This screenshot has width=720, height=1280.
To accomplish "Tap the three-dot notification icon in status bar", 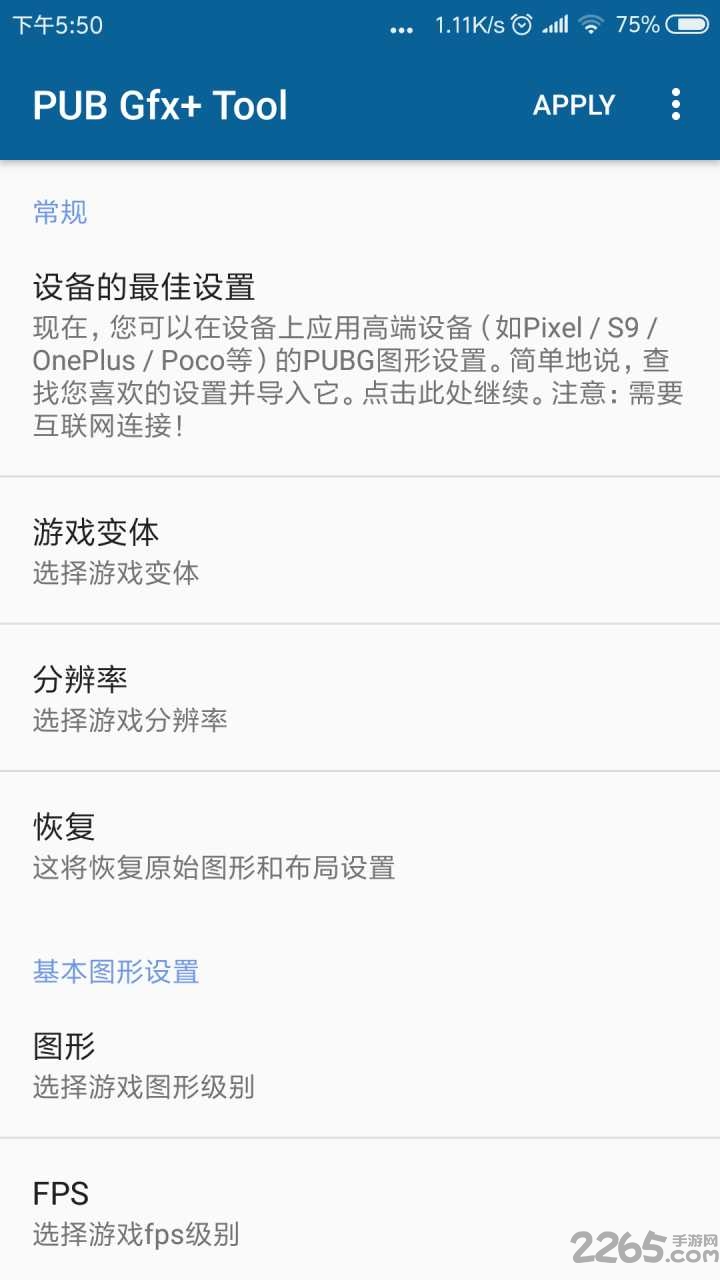I will click(402, 29).
